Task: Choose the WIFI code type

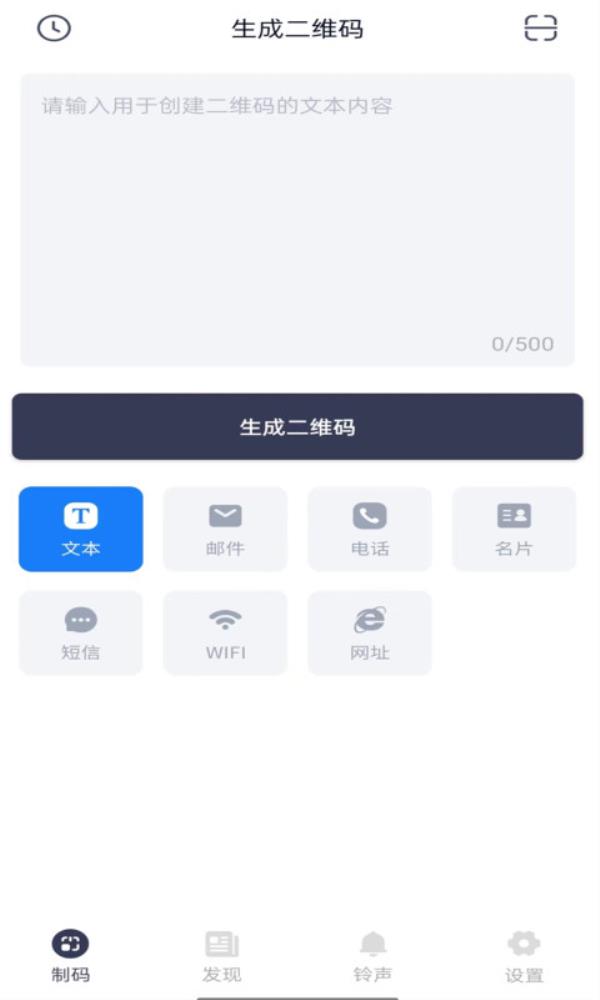Action: pyautogui.click(x=225, y=633)
